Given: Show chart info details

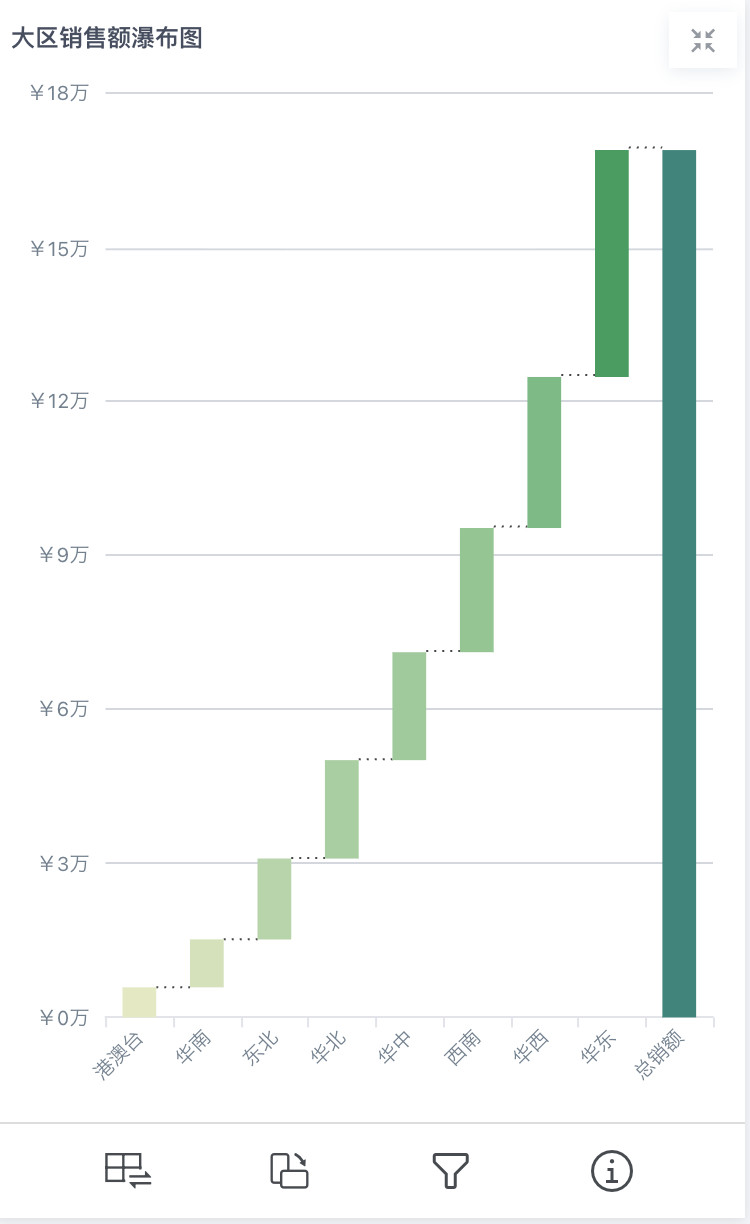Looking at the screenshot, I should 612,1170.
